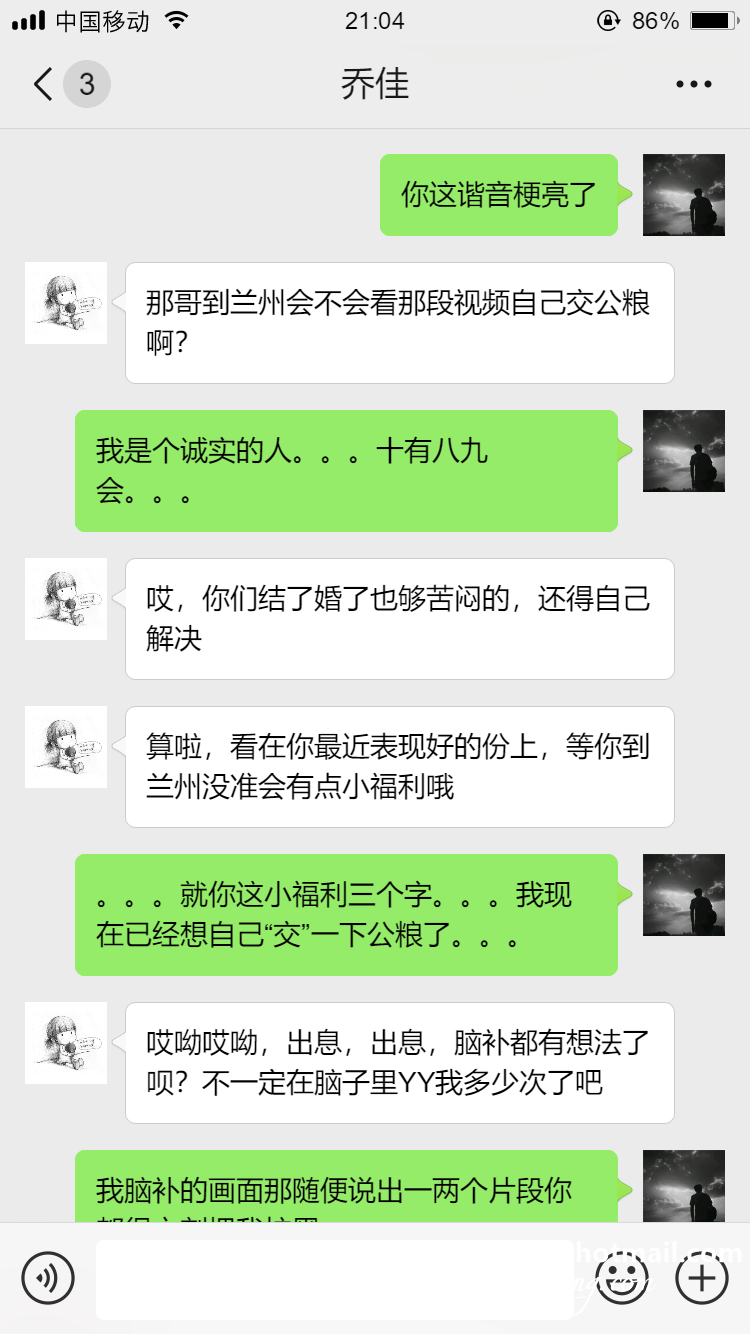This screenshot has width=750, height=1334.
Task: Open 乔佳's avatar beside 那哥到兰州 message
Action: pyautogui.click(x=66, y=303)
